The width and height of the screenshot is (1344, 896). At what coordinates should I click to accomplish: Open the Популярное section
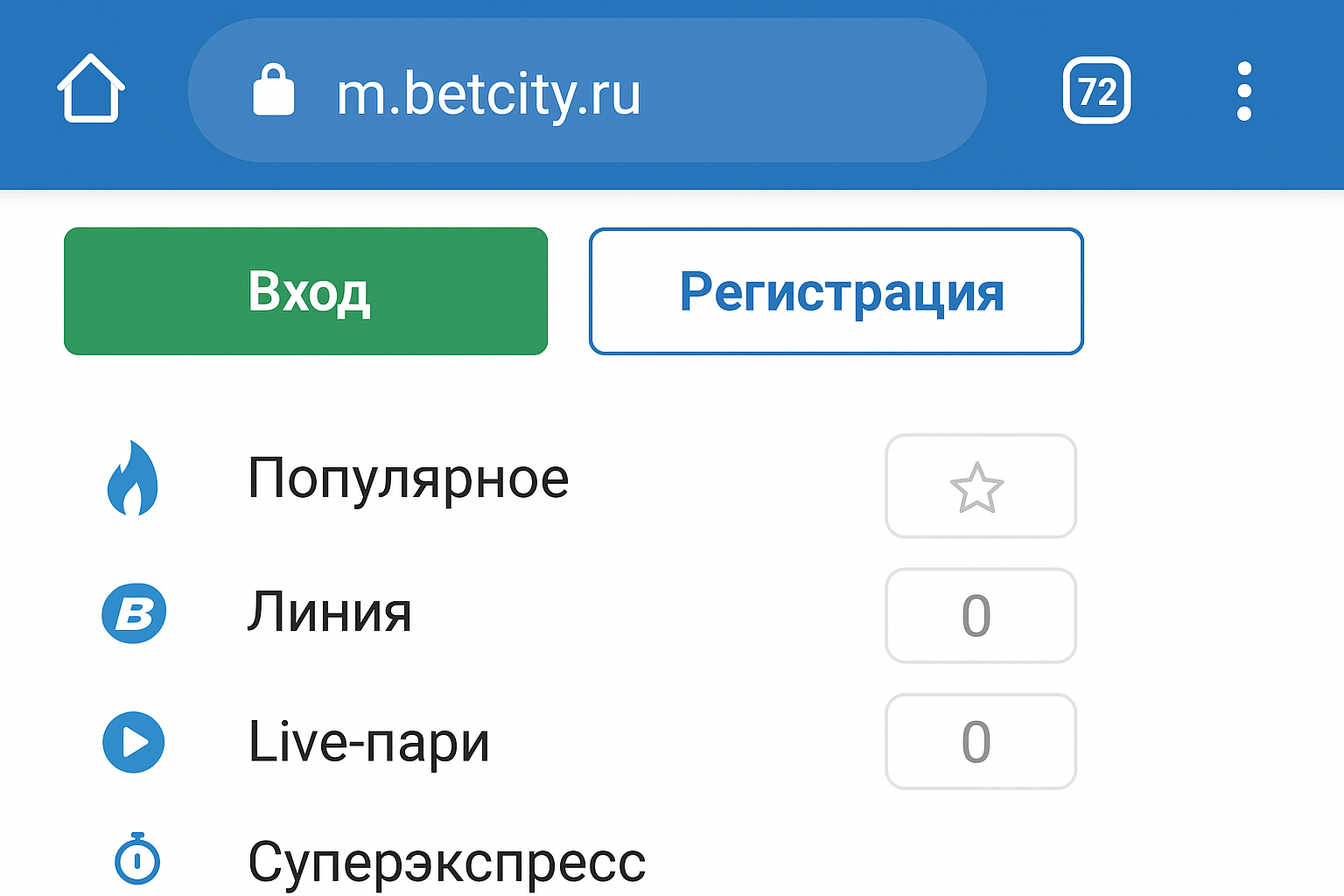(408, 479)
